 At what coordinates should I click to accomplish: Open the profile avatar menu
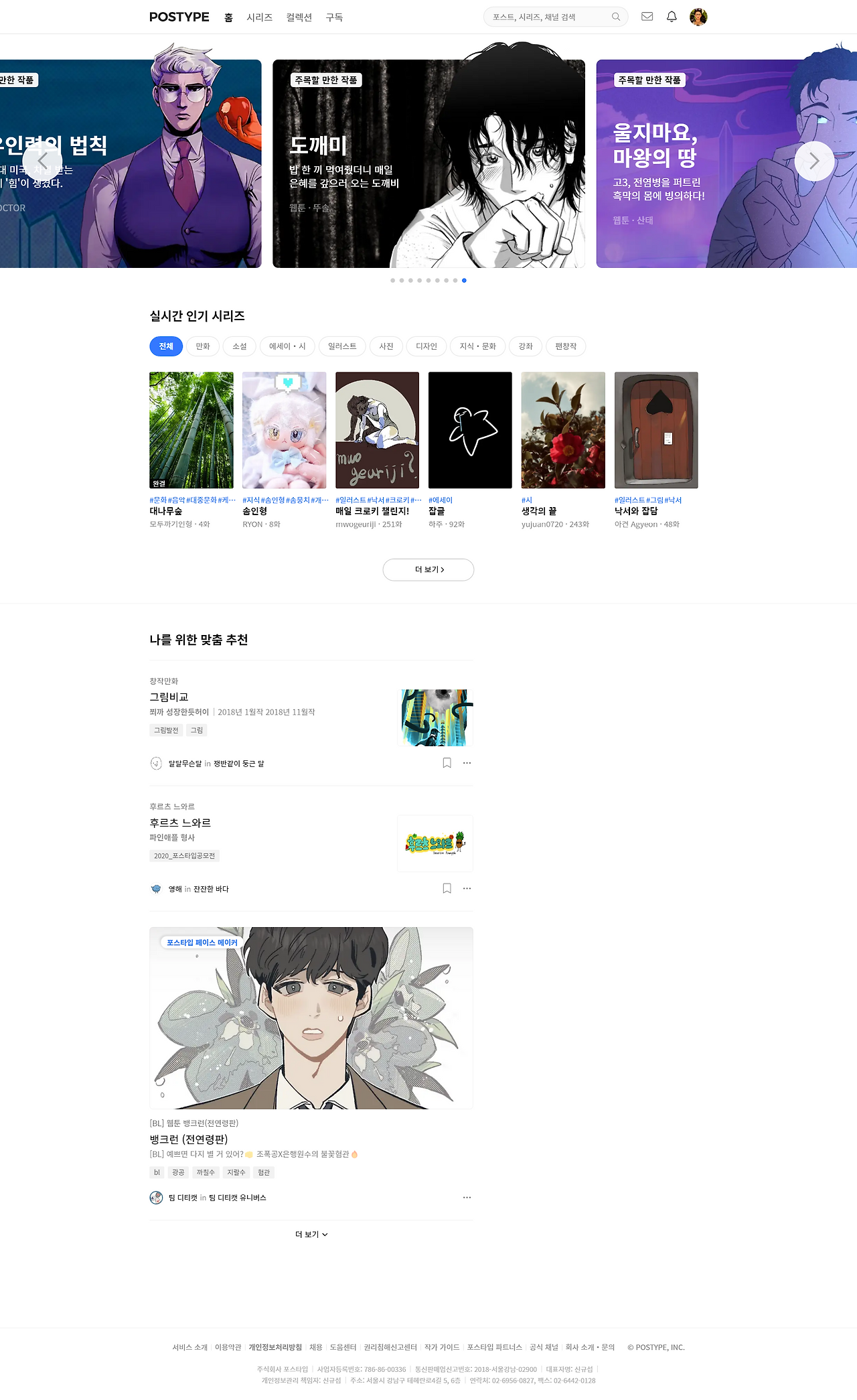pyautogui.click(x=698, y=16)
